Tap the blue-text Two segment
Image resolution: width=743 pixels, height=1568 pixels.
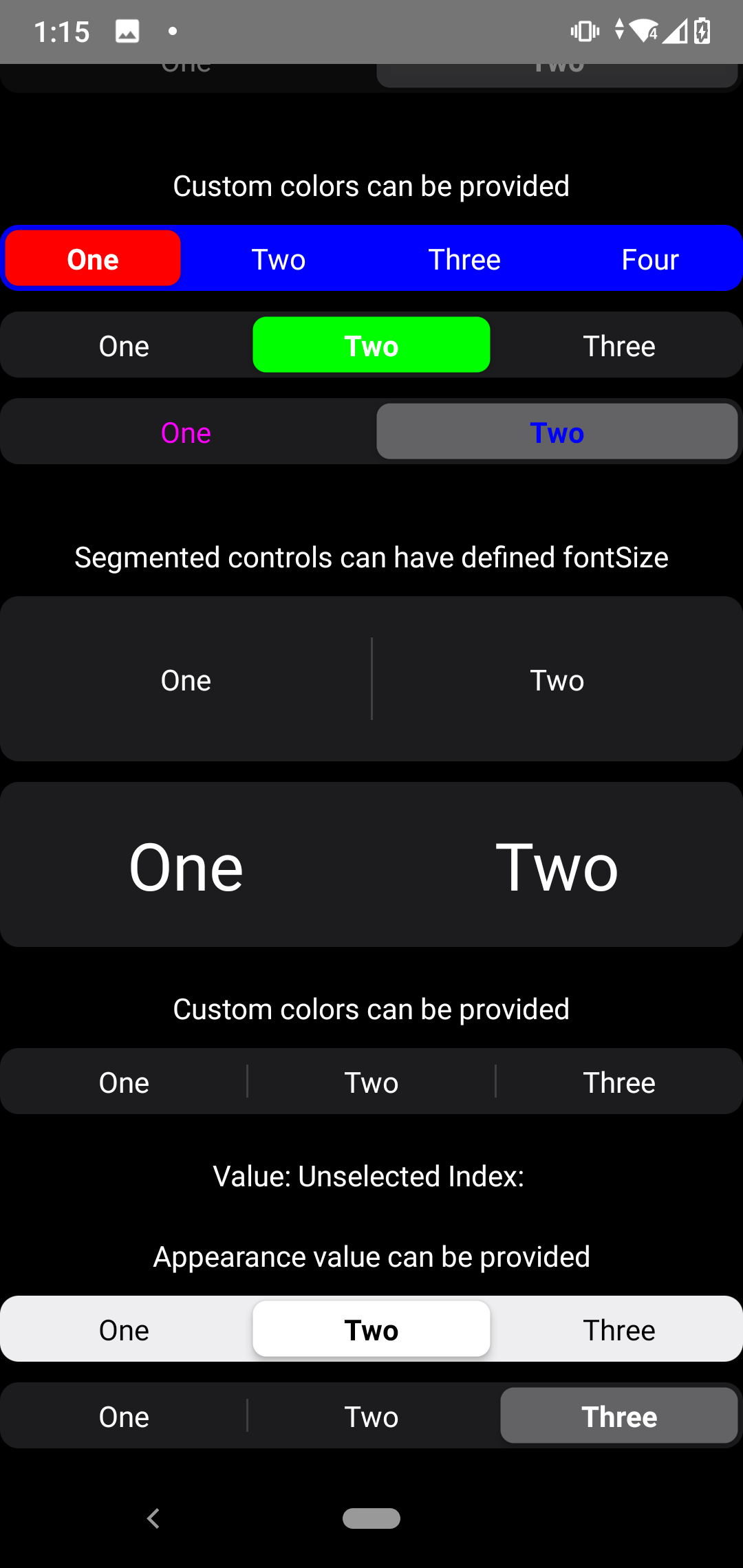(557, 432)
